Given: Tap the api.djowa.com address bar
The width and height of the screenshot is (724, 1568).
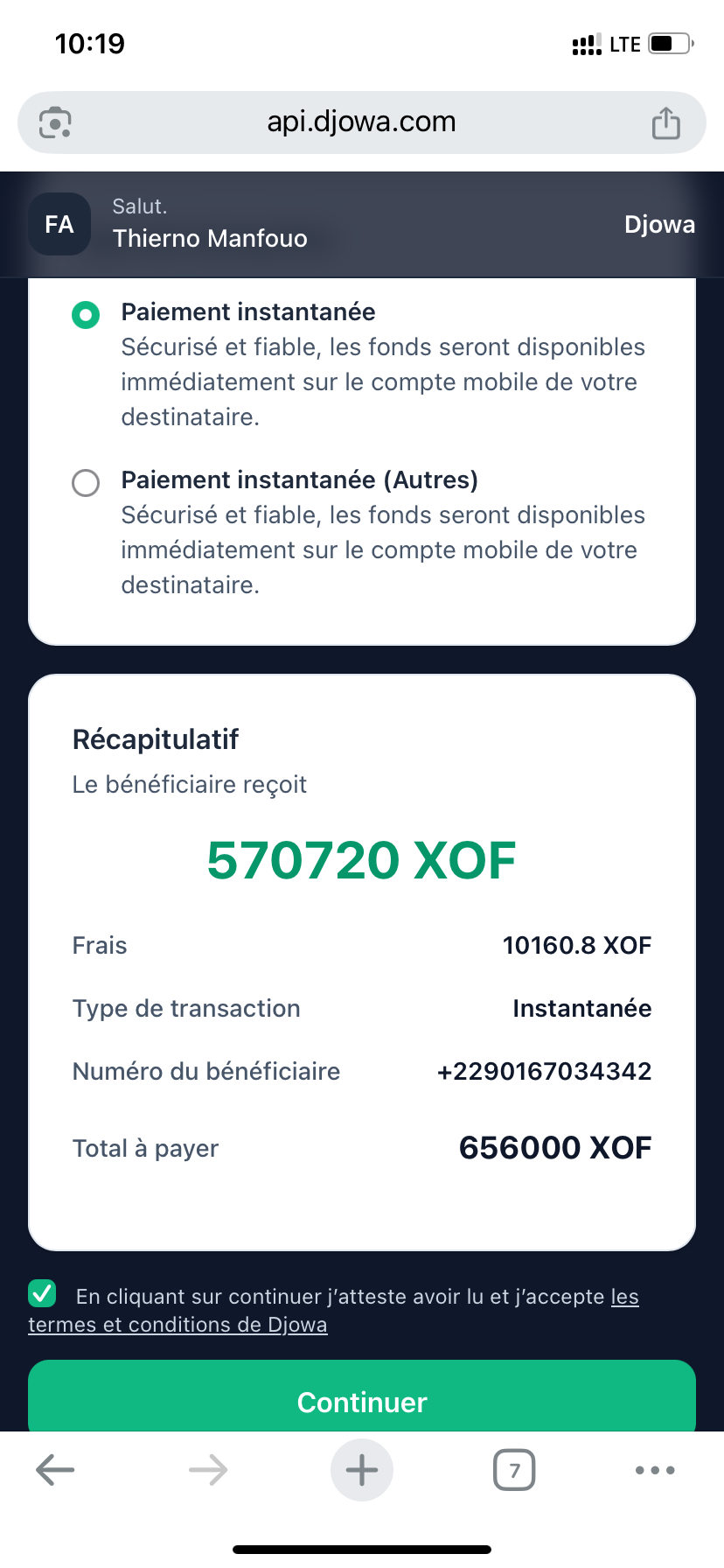Looking at the screenshot, I should [x=361, y=122].
